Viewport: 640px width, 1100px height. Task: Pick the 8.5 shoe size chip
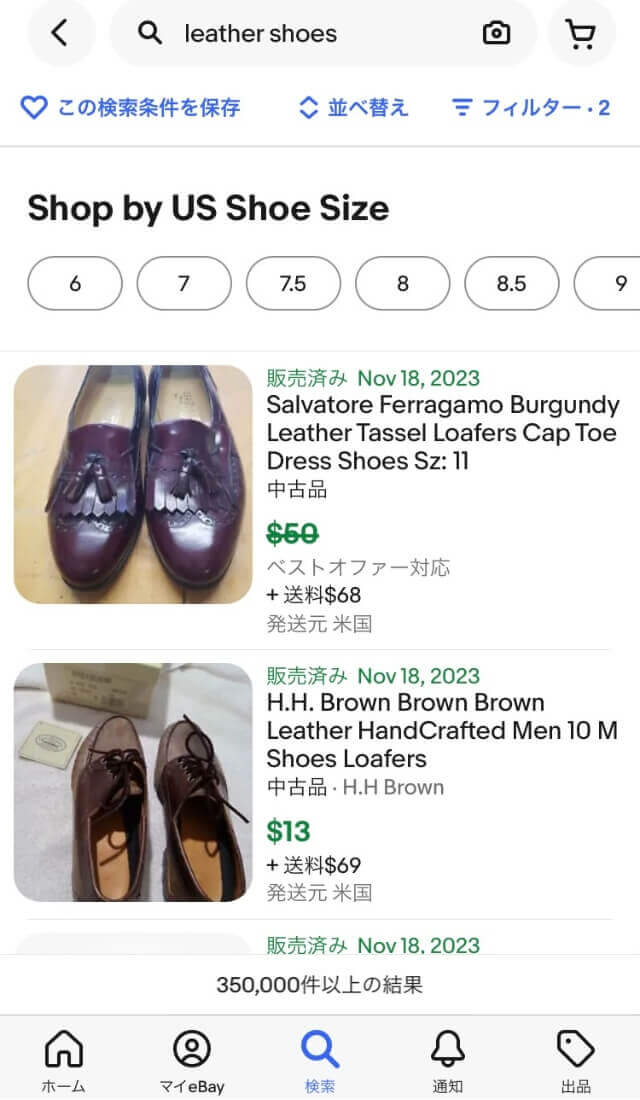pyautogui.click(x=511, y=284)
